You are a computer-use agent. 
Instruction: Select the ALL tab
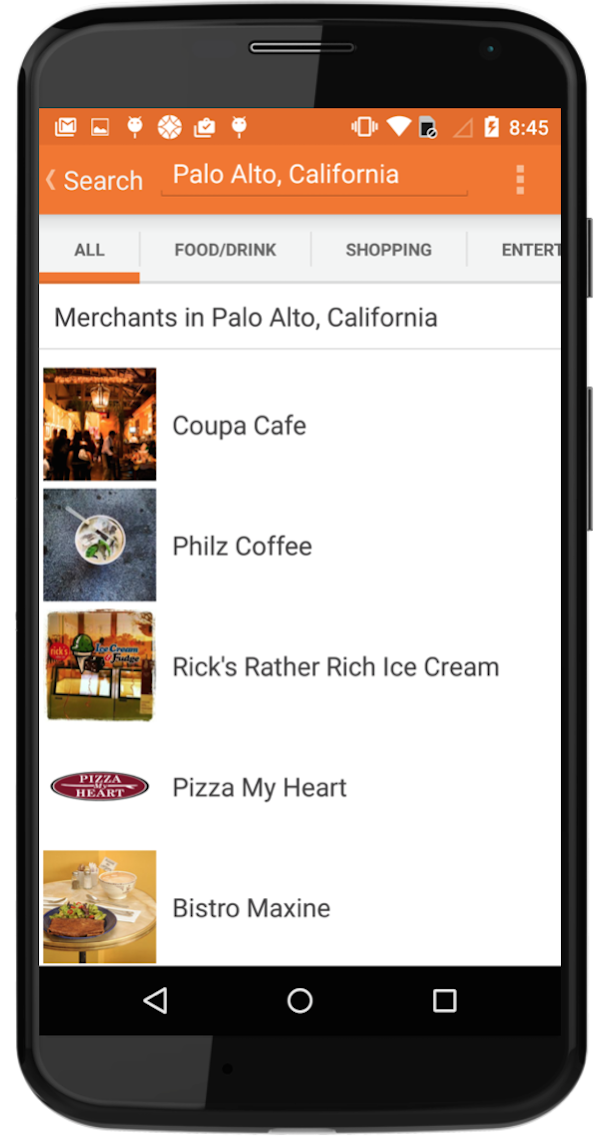coord(89,250)
